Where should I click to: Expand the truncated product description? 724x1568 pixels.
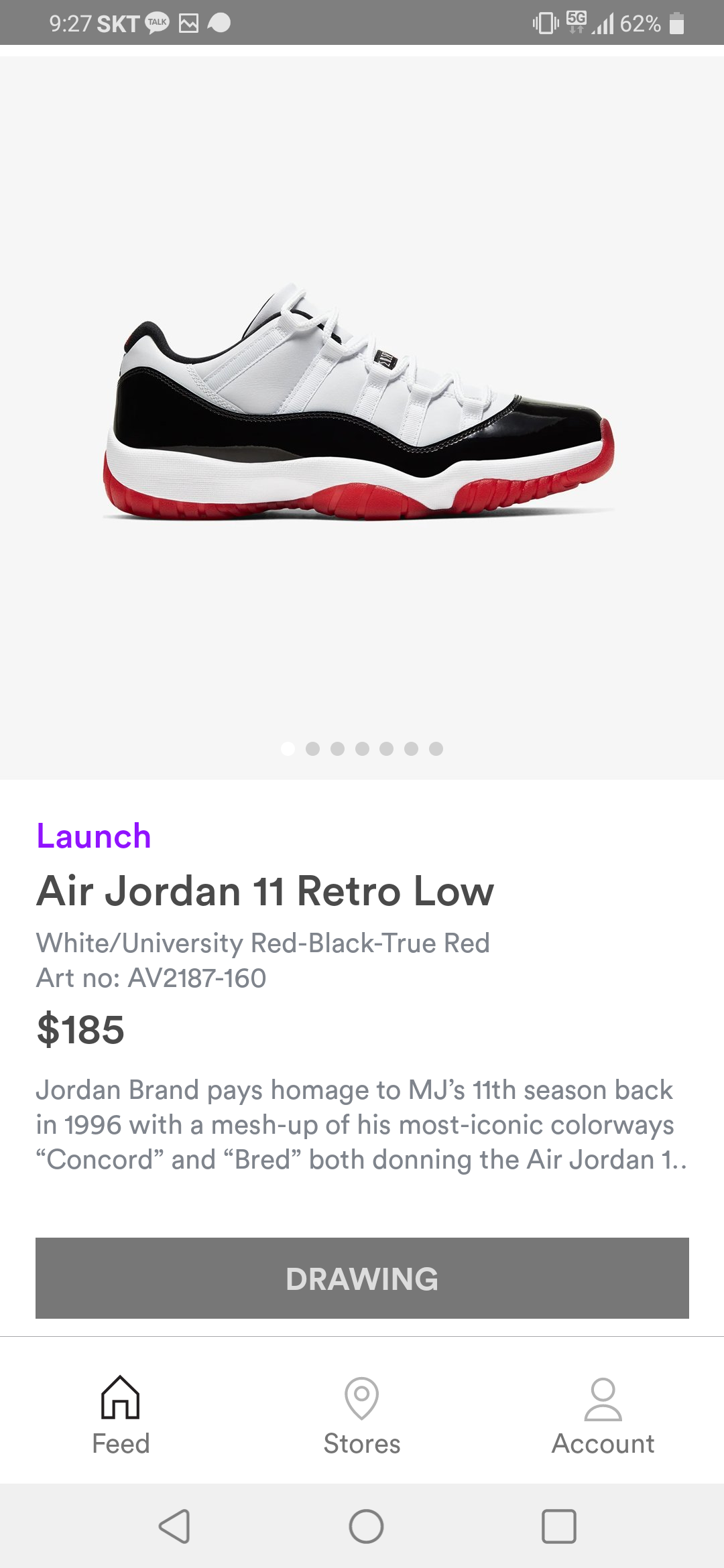362,1125
